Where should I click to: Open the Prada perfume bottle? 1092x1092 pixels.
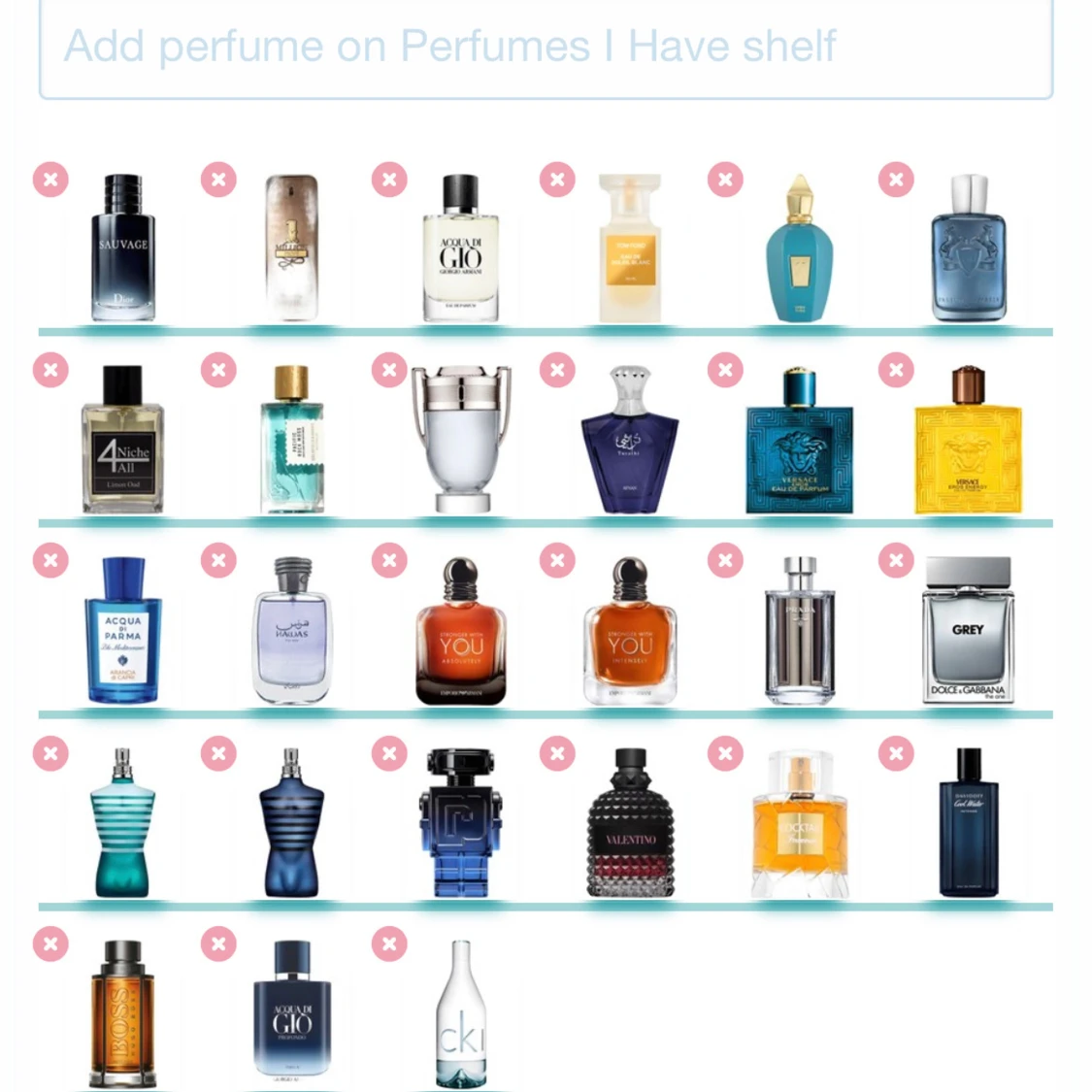point(799,629)
